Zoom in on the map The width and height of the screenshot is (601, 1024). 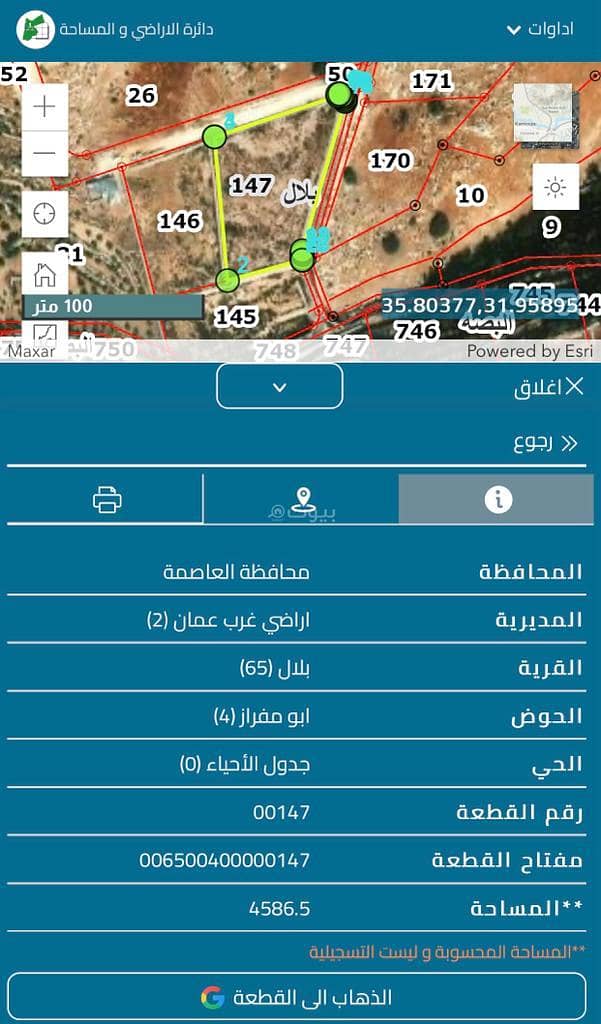pyautogui.click(x=45, y=107)
